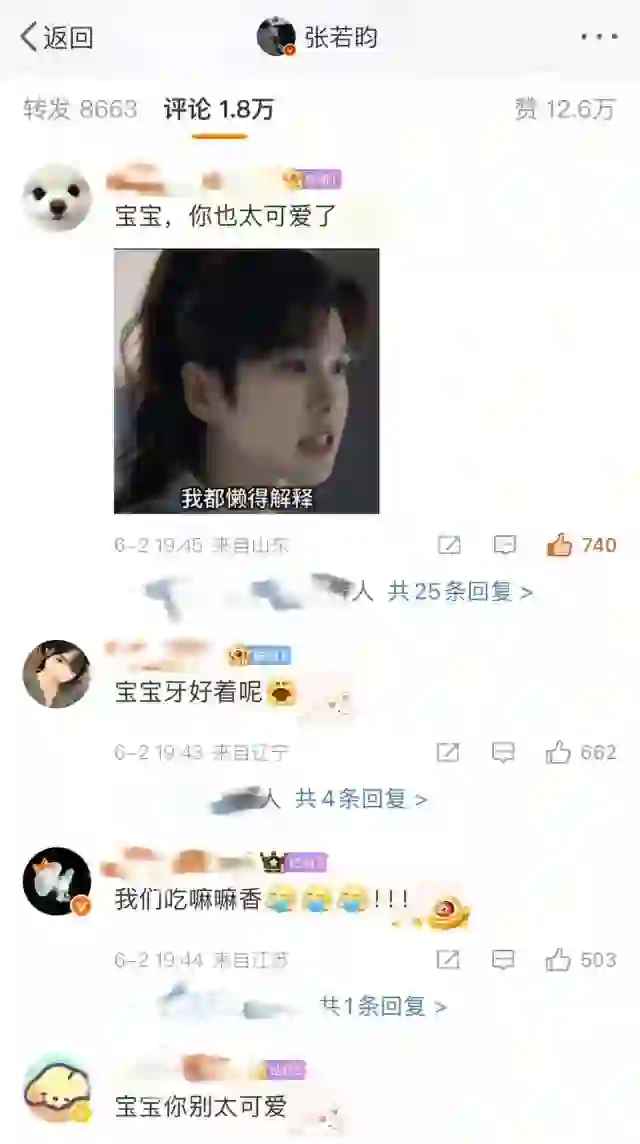
Task: Repost the 我们吃嘛嘛香 comment
Action: pos(449,960)
